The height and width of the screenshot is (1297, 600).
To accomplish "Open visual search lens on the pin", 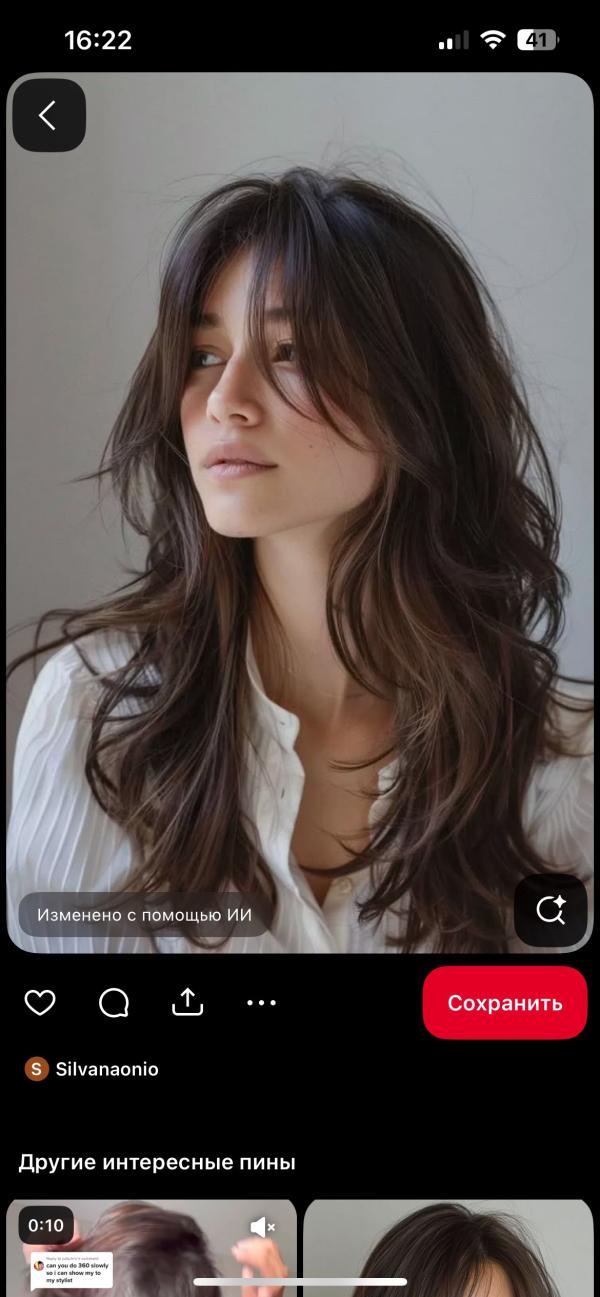I will 551,910.
